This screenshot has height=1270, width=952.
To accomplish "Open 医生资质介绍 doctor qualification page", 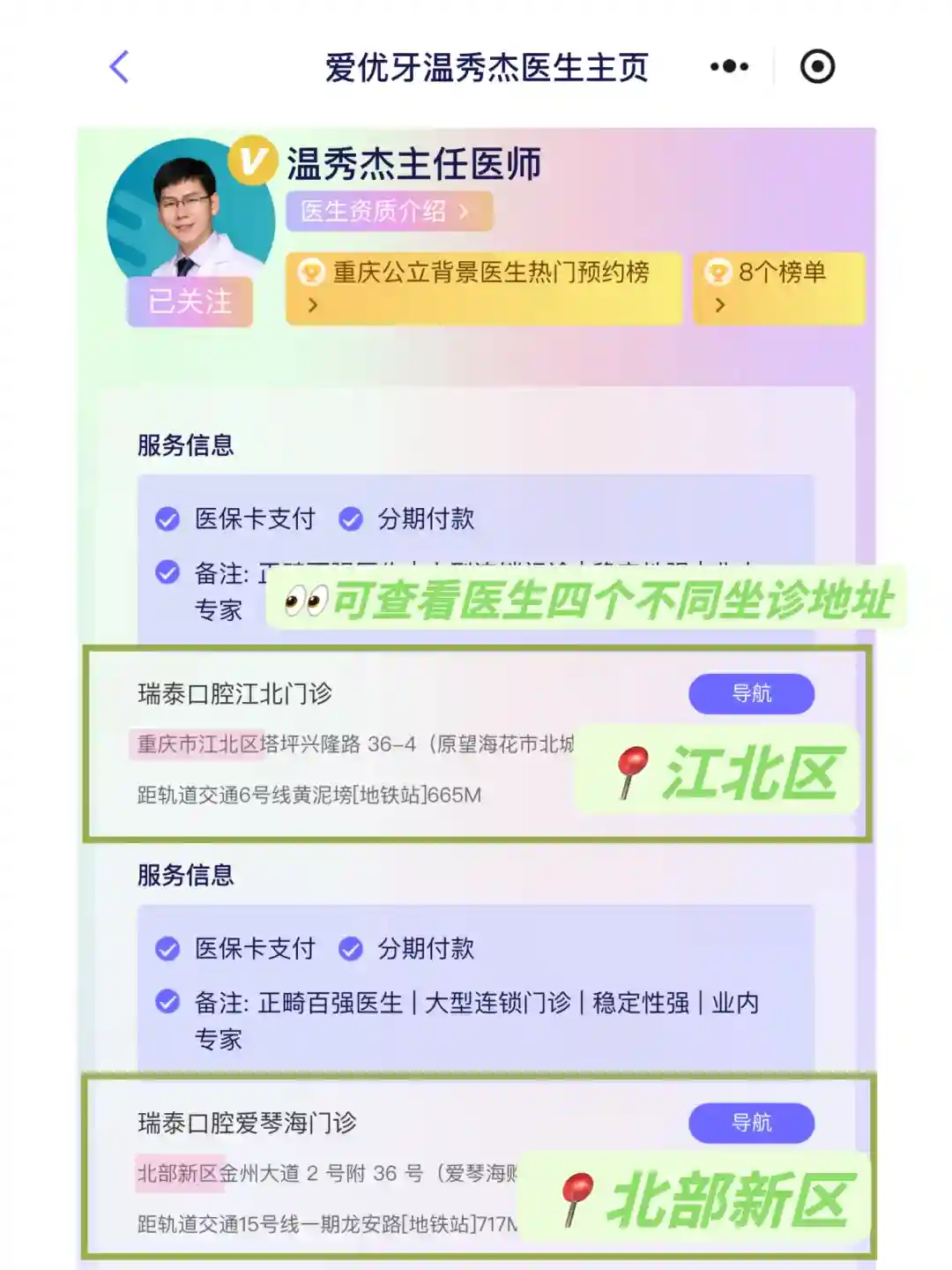I will pyautogui.click(x=388, y=212).
